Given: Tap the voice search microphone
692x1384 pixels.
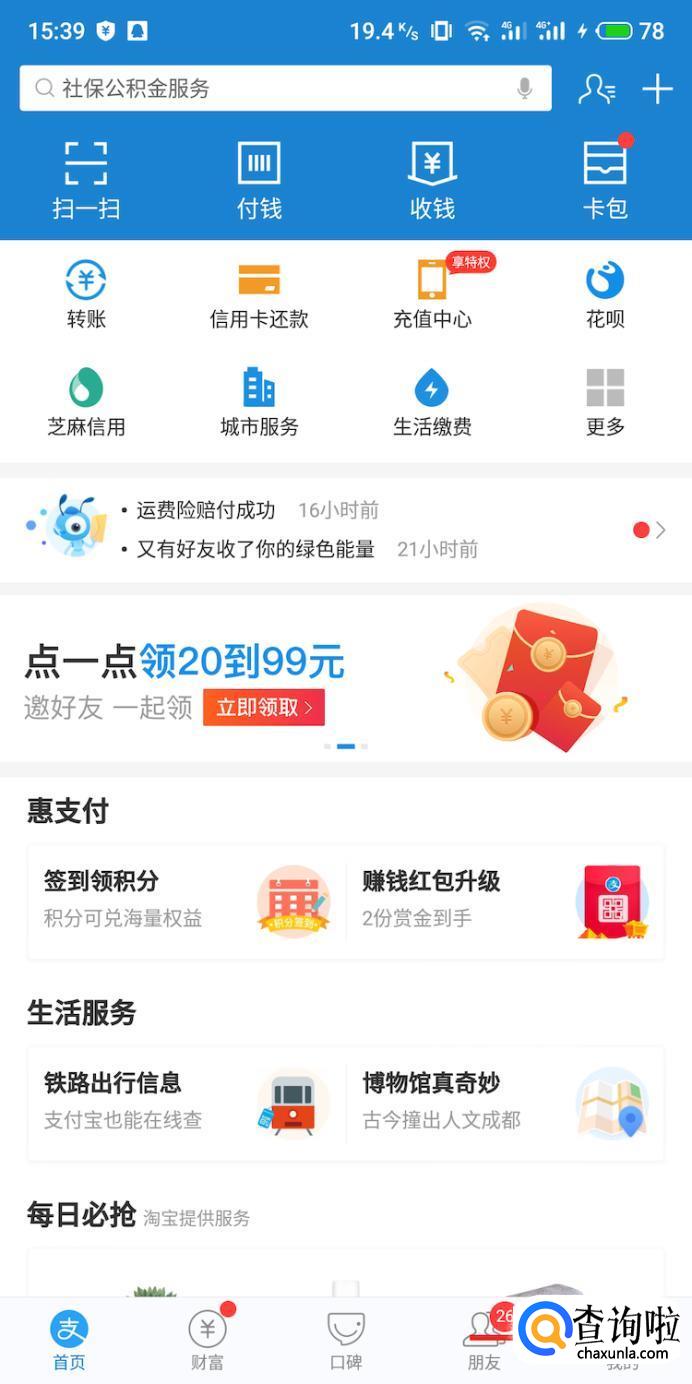Looking at the screenshot, I should coord(524,89).
